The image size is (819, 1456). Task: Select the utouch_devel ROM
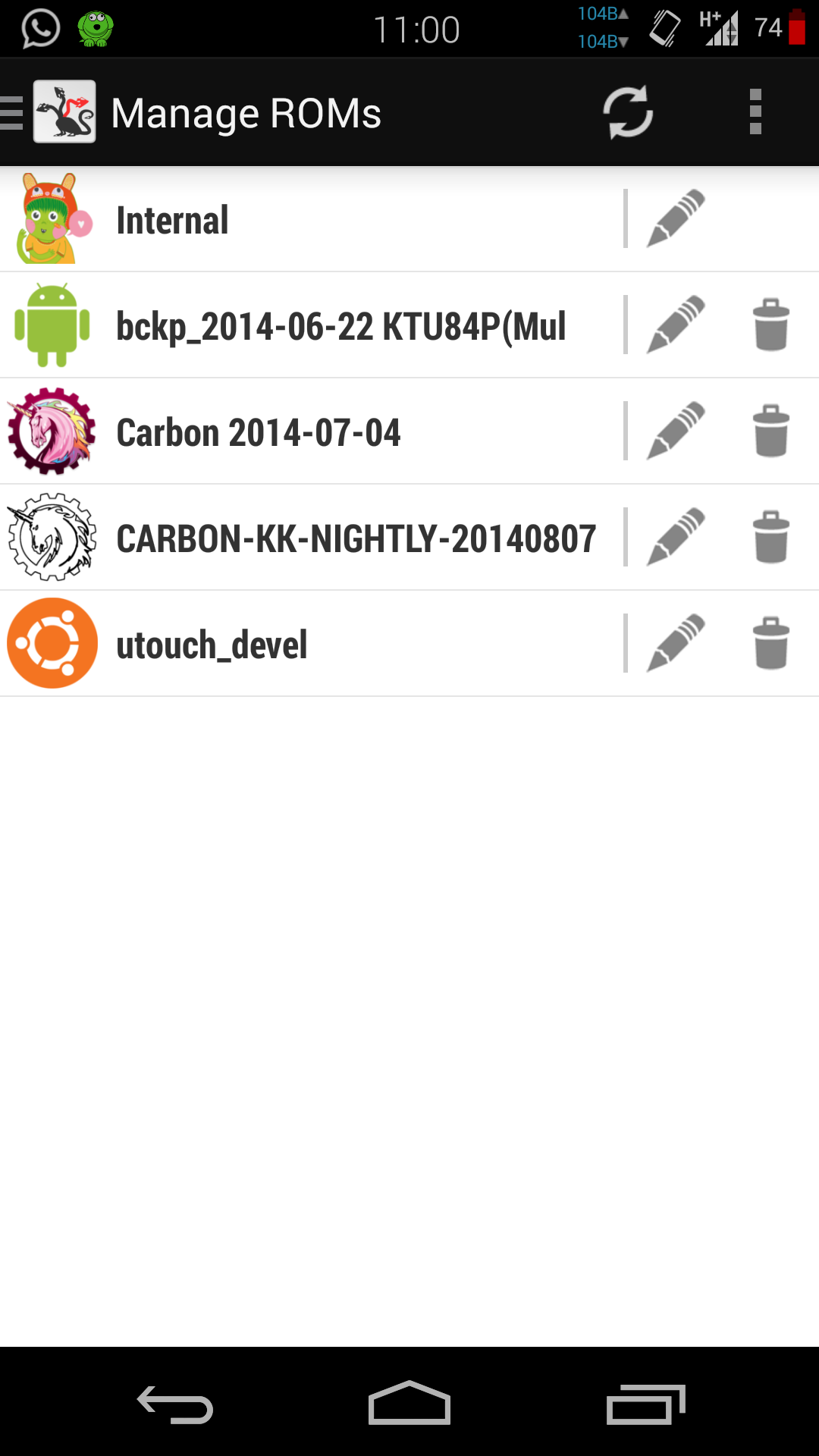pos(311,644)
